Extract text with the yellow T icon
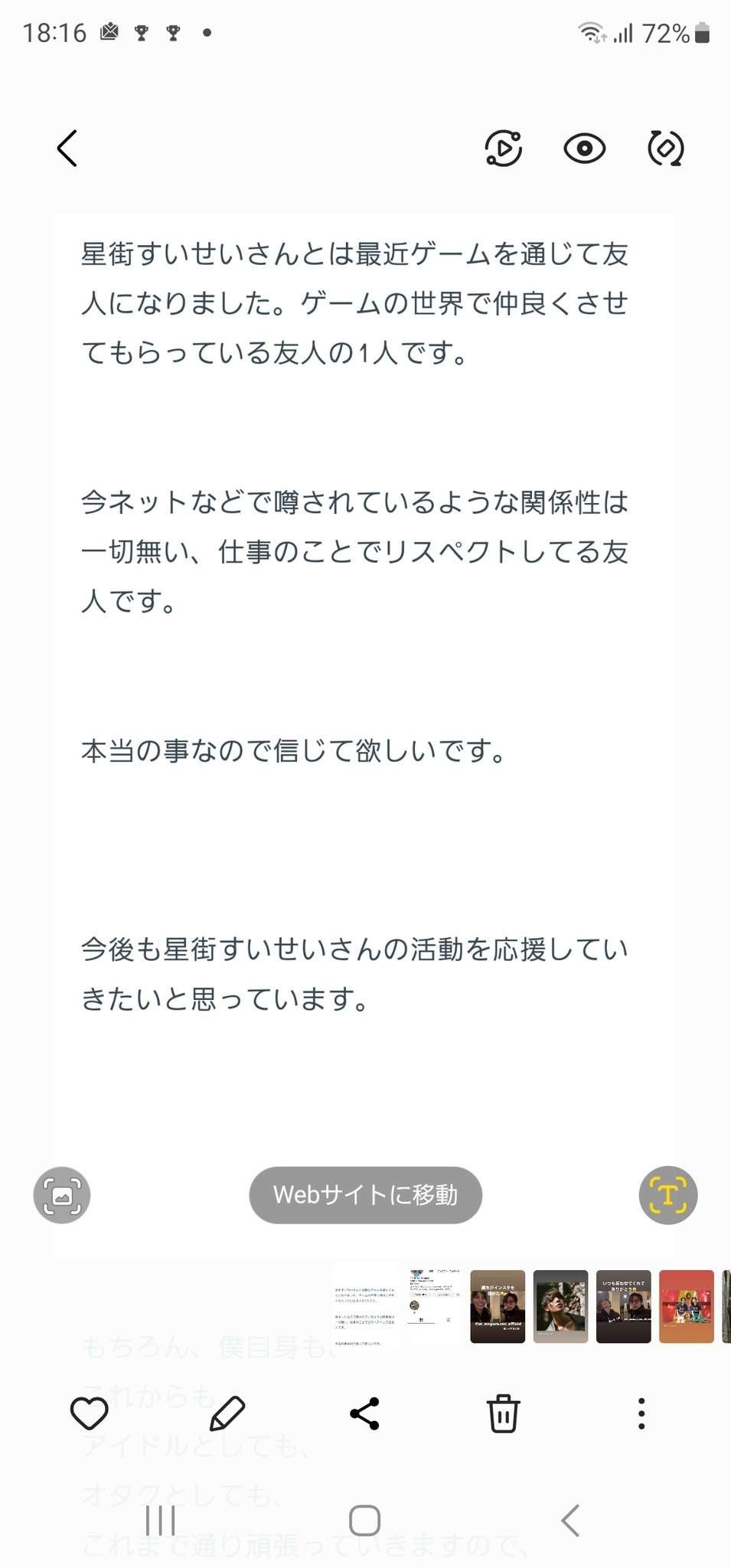 point(667,1194)
